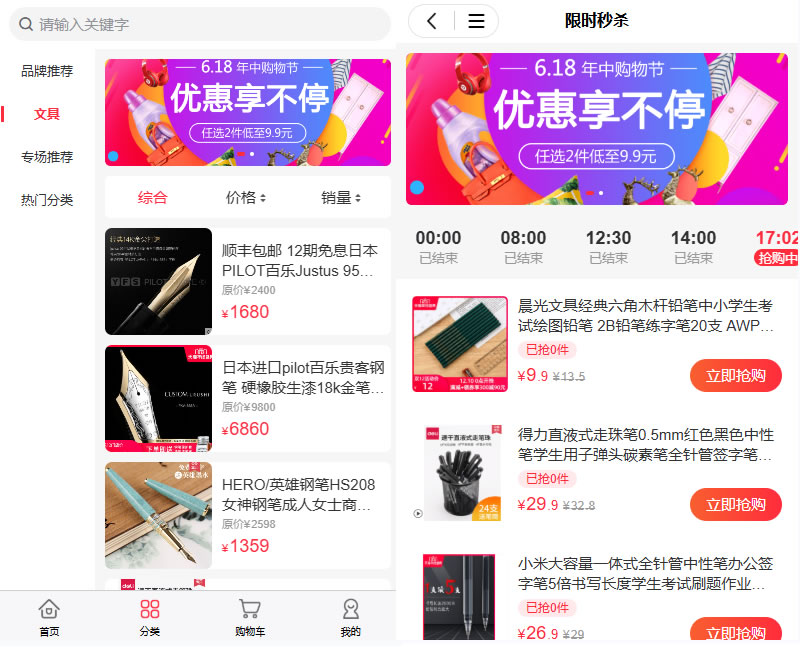This screenshot has width=800, height=647.
Task: Switch to 综合 sorting
Action: tap(152, 198)
